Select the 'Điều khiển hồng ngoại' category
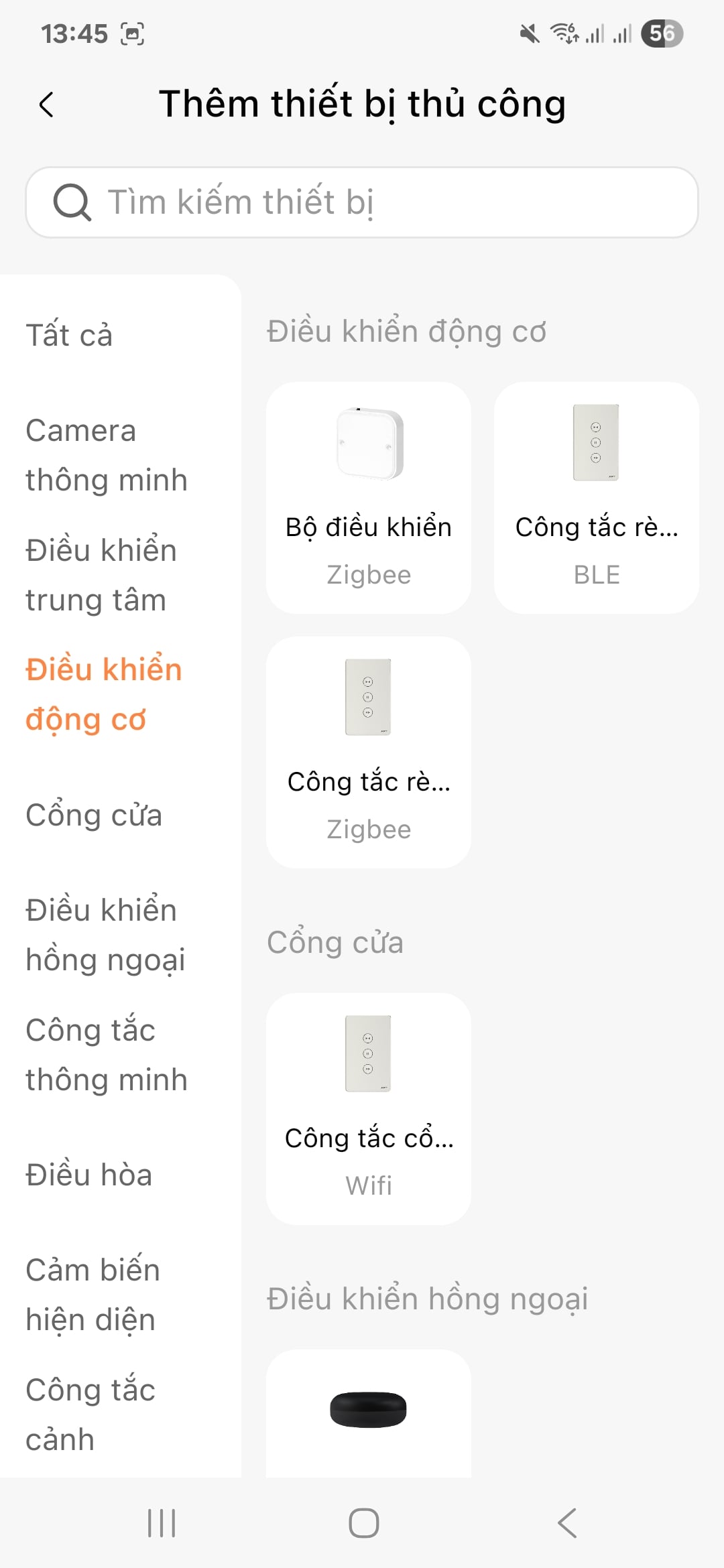 (x=104, y=934)
